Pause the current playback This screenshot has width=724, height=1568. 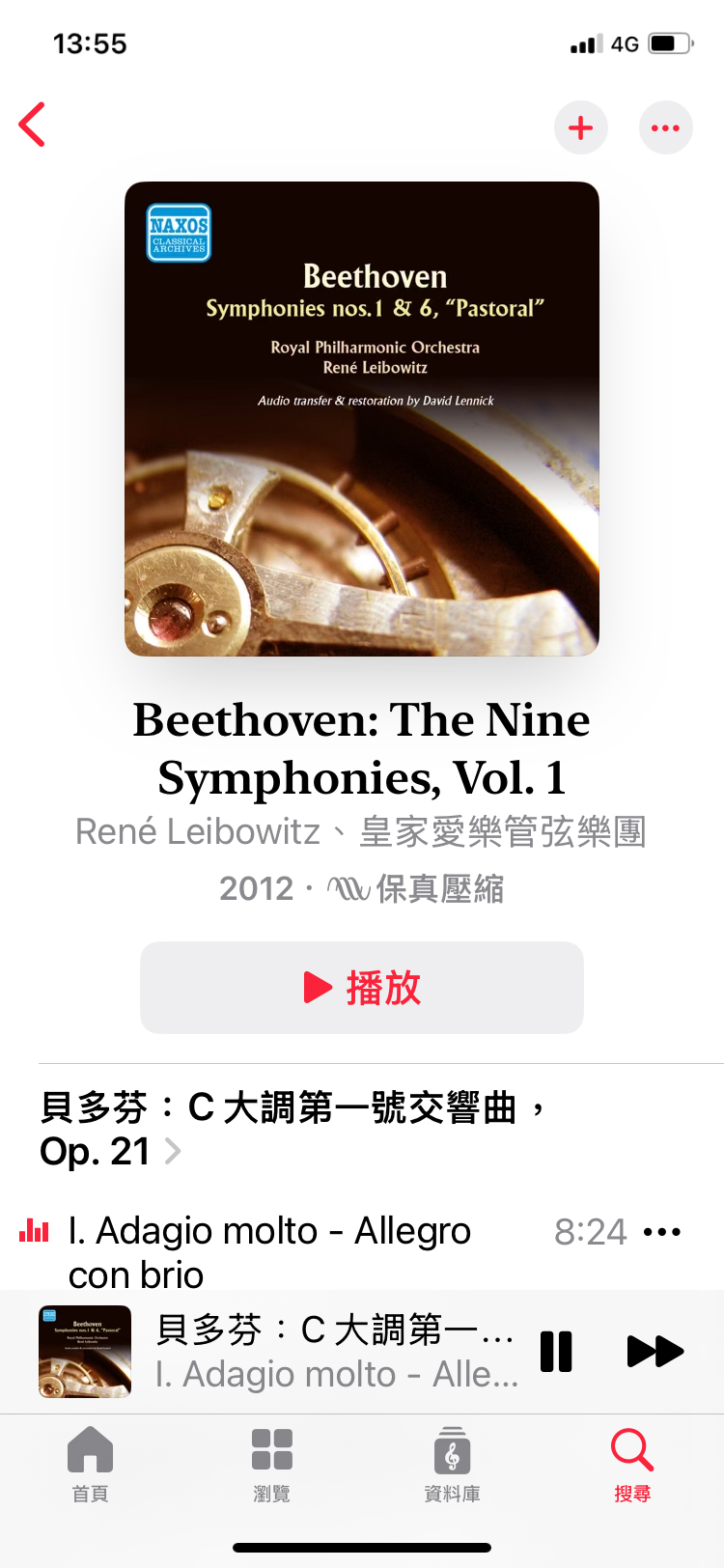[556, 1351]
